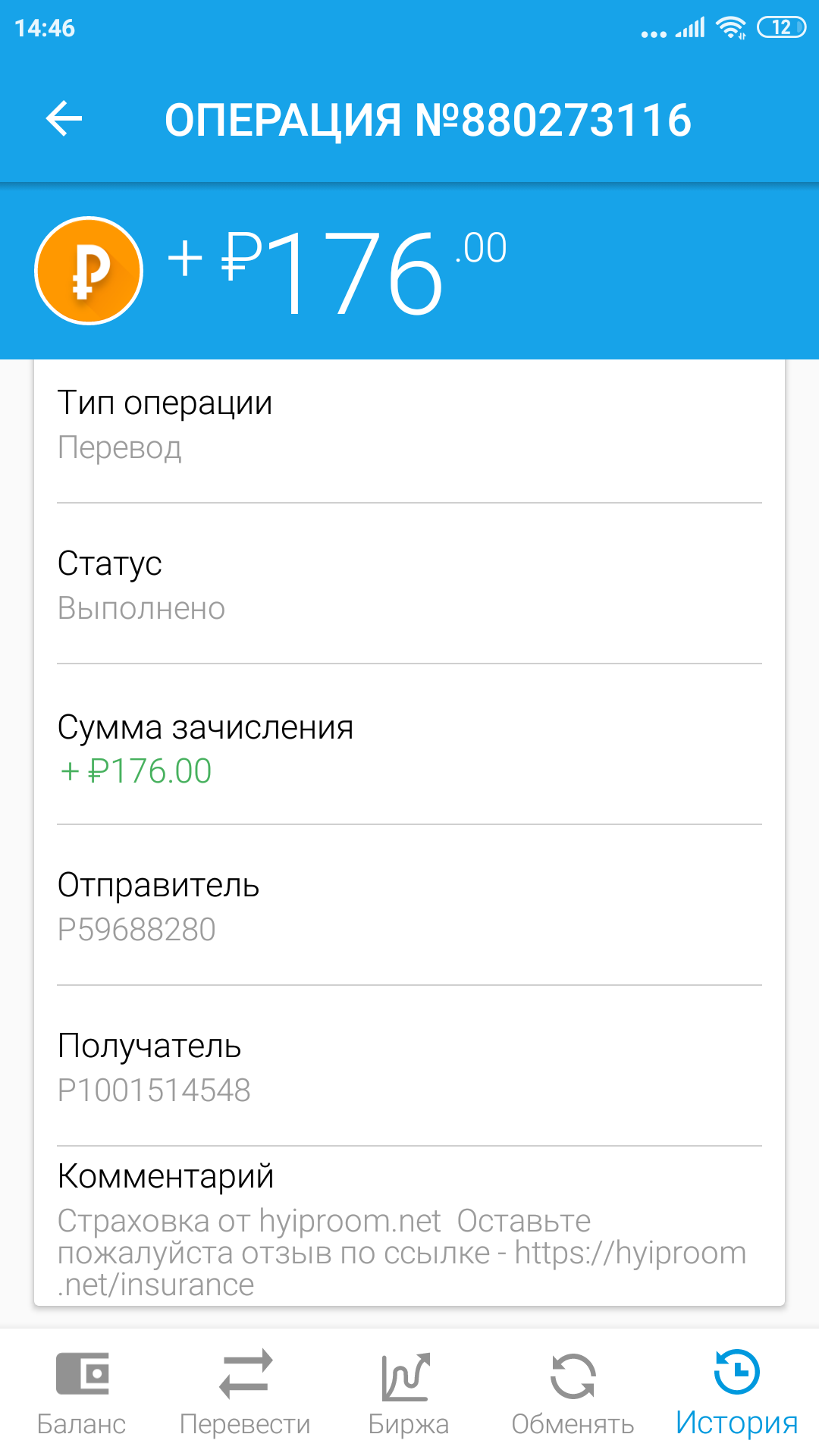The image size is (819, 1456).
Task: Select the Биржа tab
Action: pos(409,1392)
